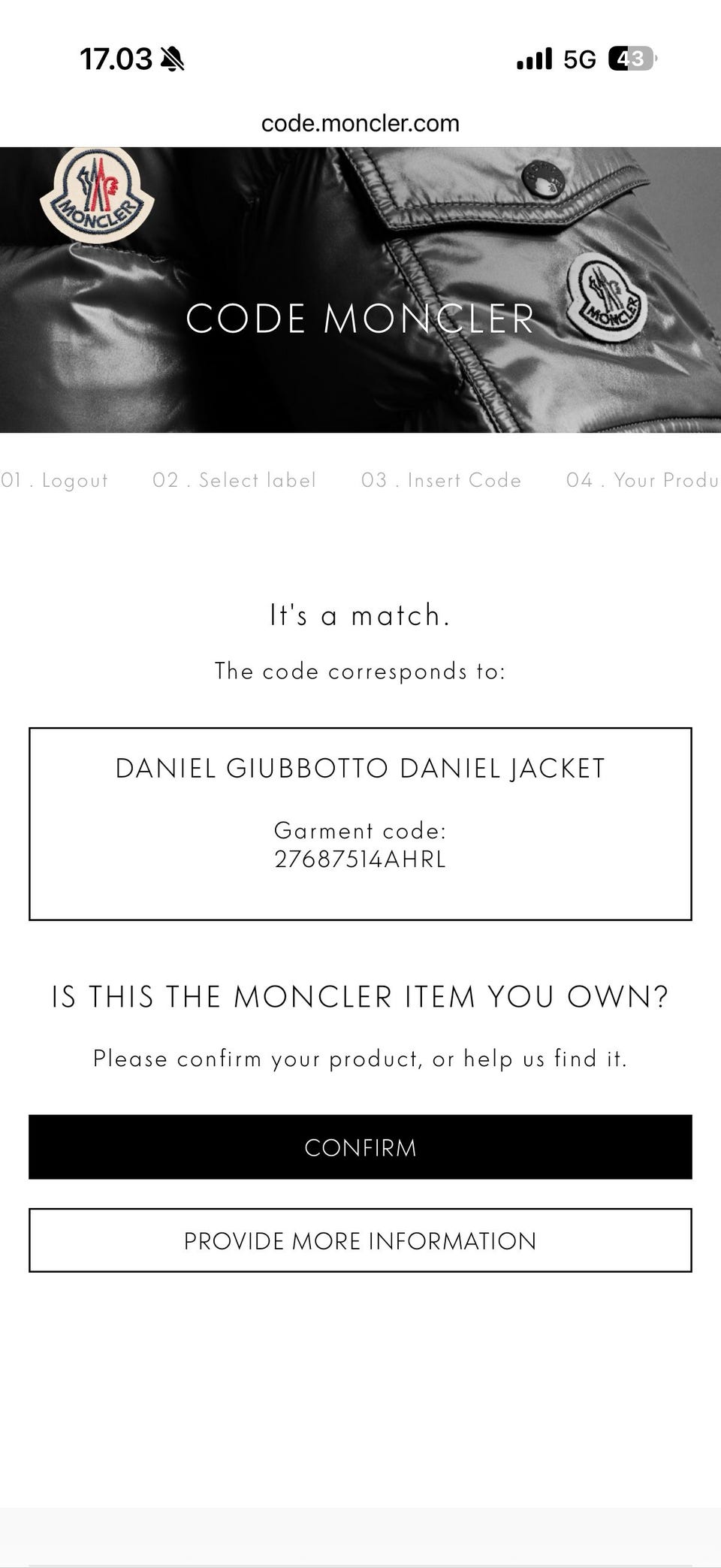The height and width of the screenshot is (1568, 721).
Task: Click the clock showing 17.03
Action: (x=113, y=57)
